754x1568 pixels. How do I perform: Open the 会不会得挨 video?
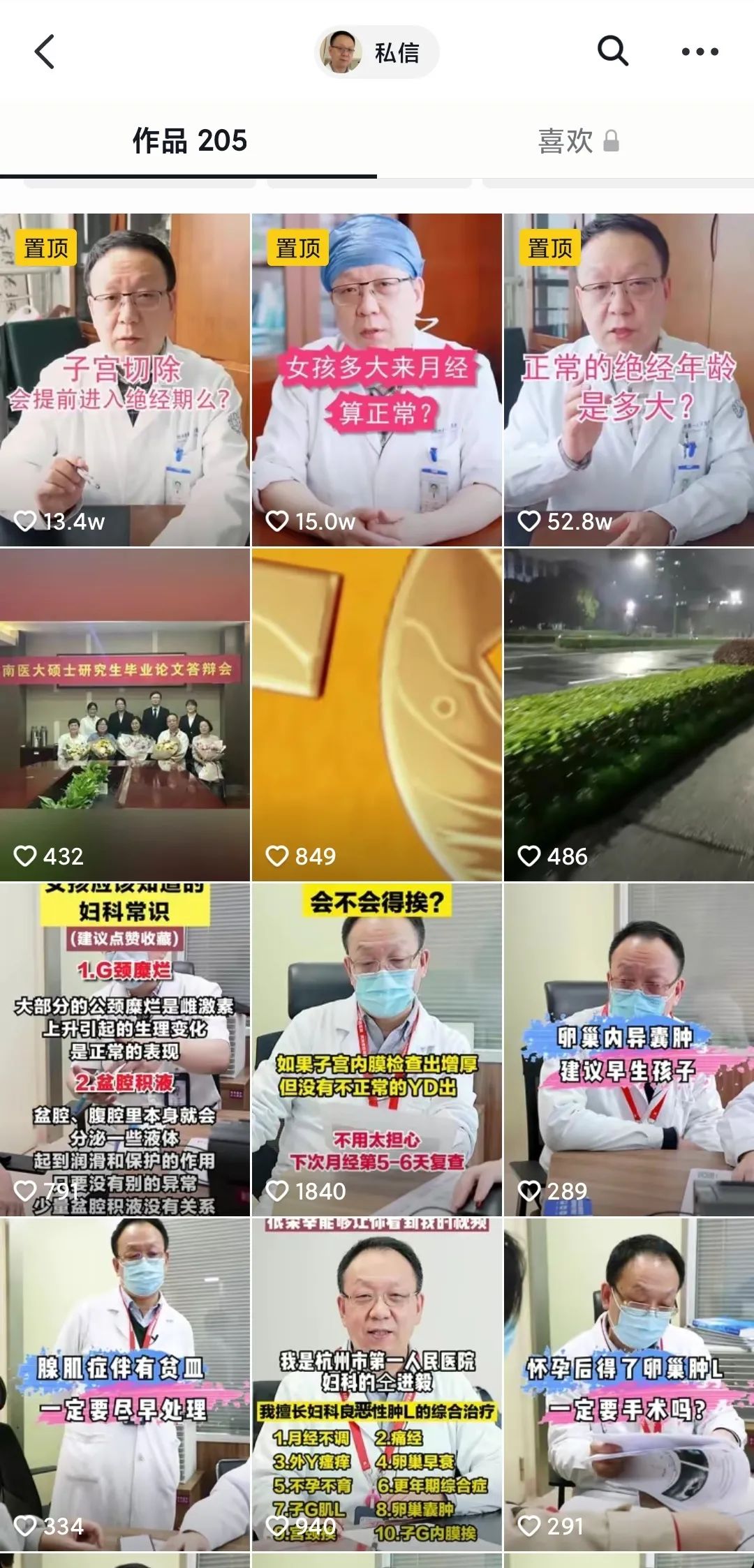pyautogui.click(x=377, y=1050)
